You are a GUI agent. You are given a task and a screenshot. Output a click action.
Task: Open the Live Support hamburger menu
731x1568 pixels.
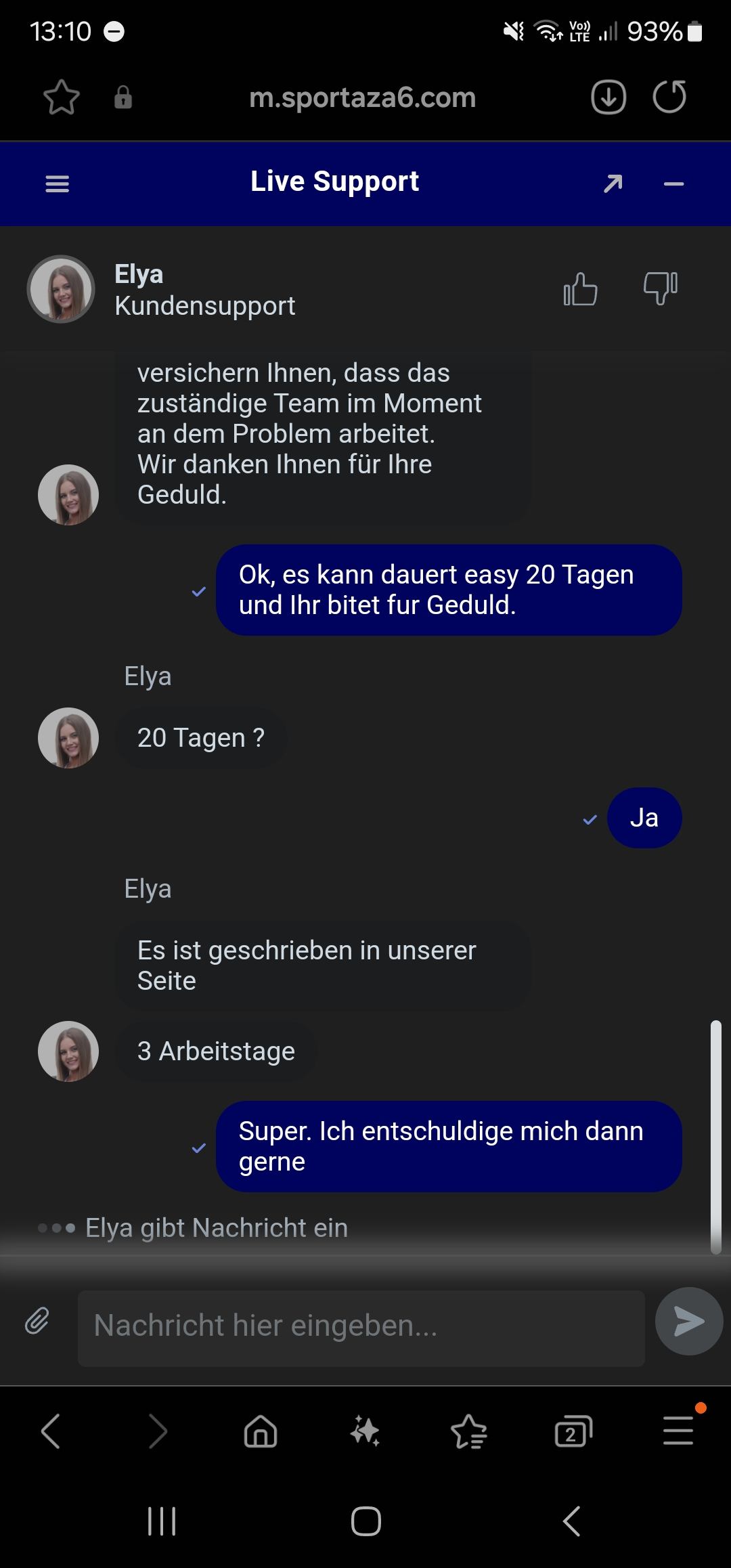point(58,183)
